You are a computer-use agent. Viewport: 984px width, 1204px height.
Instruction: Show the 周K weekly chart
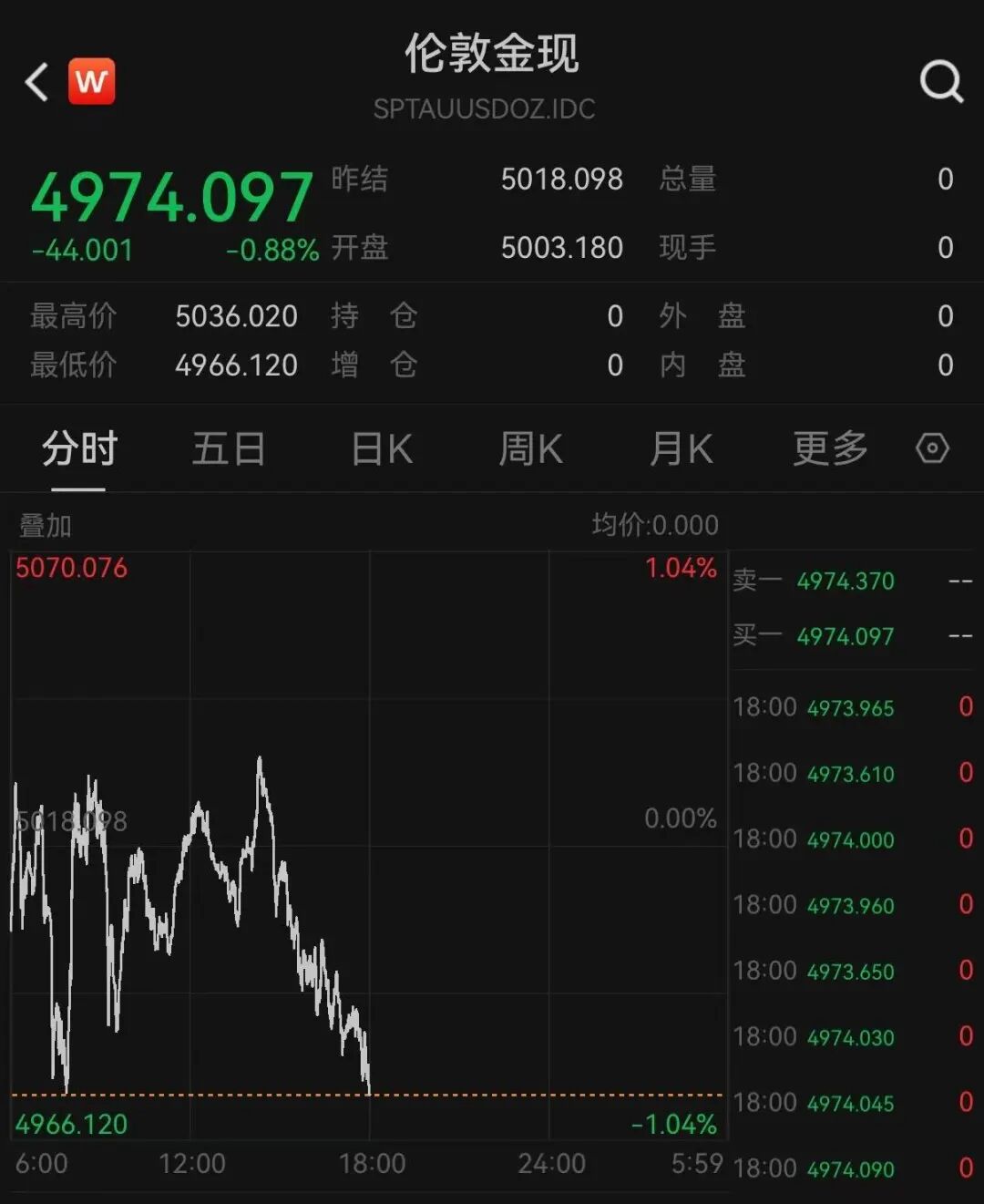coord(530,449)
